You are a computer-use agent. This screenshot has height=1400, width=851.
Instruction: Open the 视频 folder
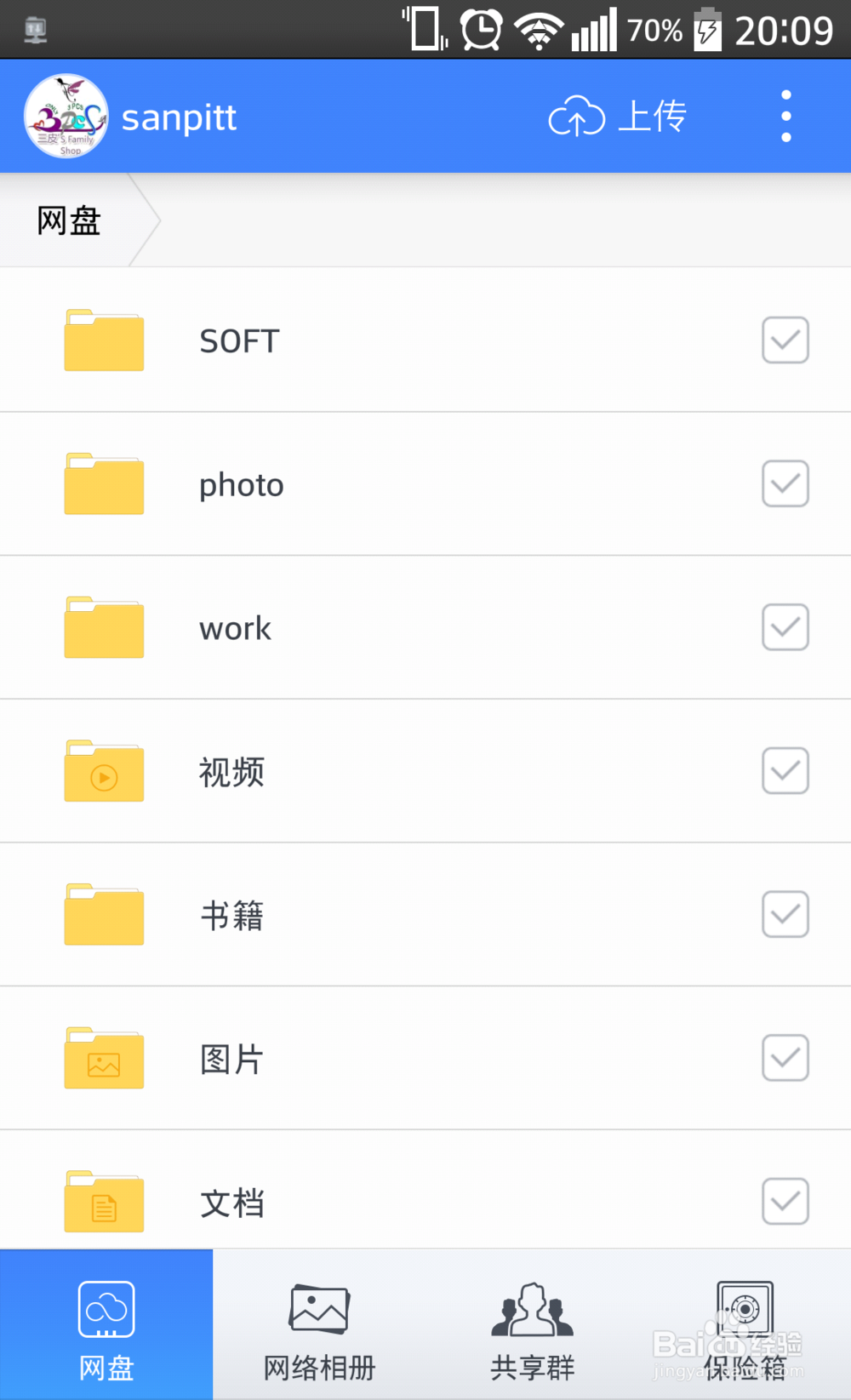[x=425, y=772]
